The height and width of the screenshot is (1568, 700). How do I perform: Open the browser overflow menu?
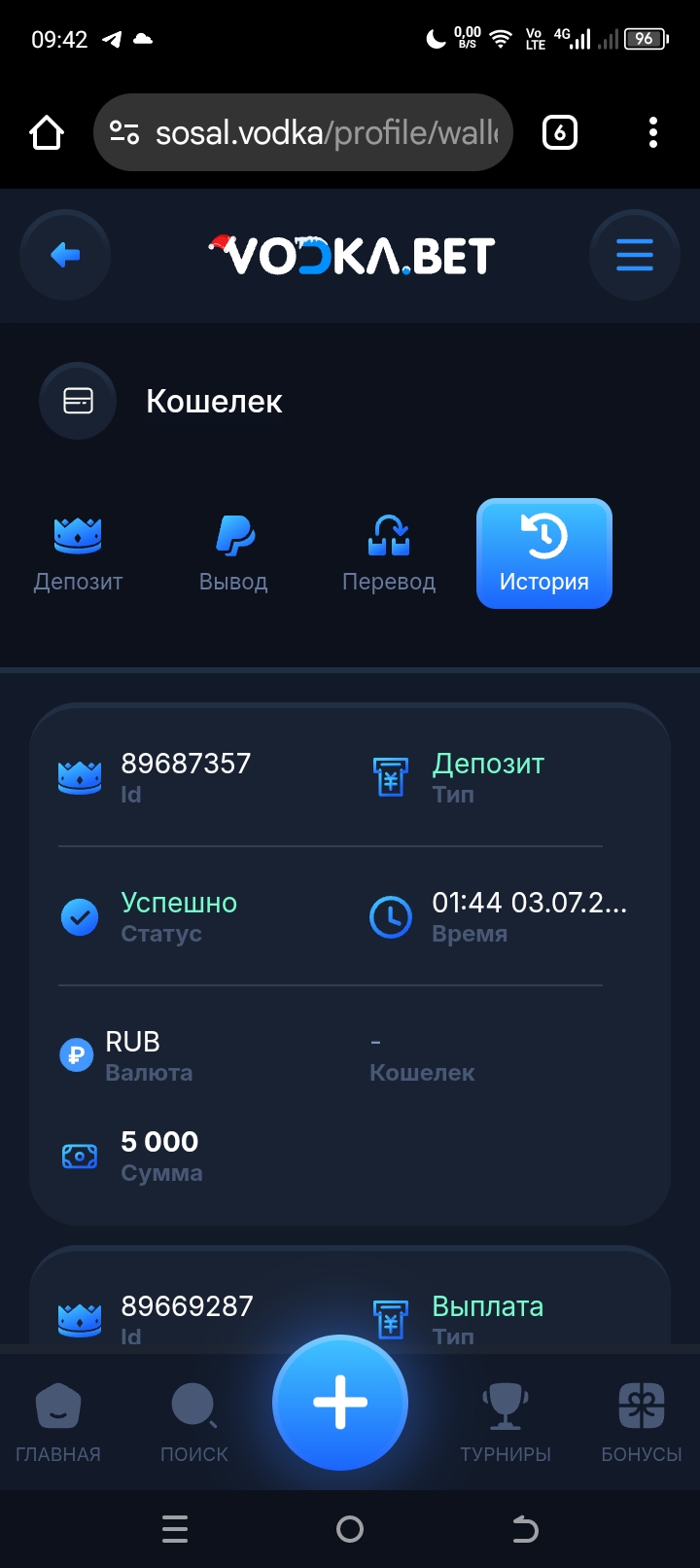point(652,132)
